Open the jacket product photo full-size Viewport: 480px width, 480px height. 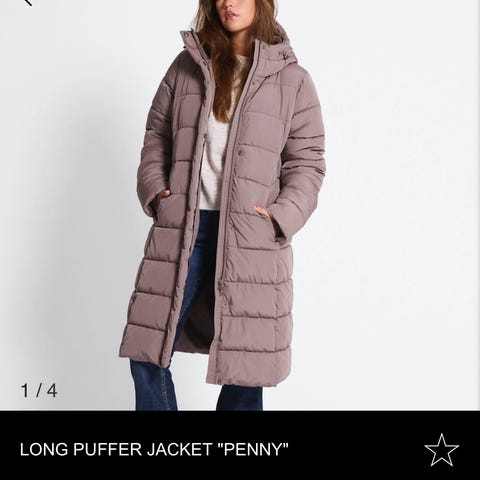point(240,205)
